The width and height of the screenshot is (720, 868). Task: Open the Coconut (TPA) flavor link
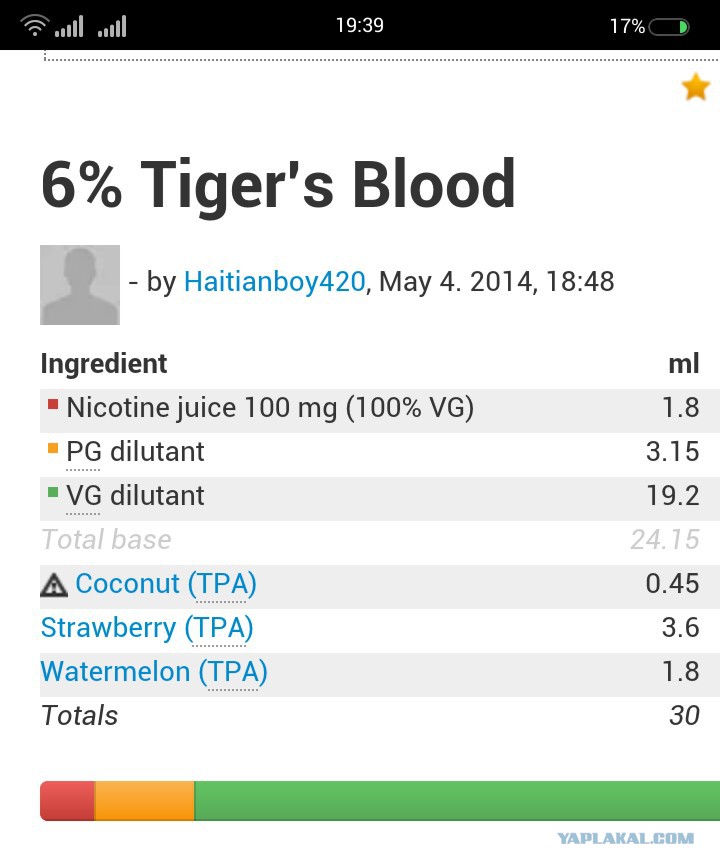point(166,583)
